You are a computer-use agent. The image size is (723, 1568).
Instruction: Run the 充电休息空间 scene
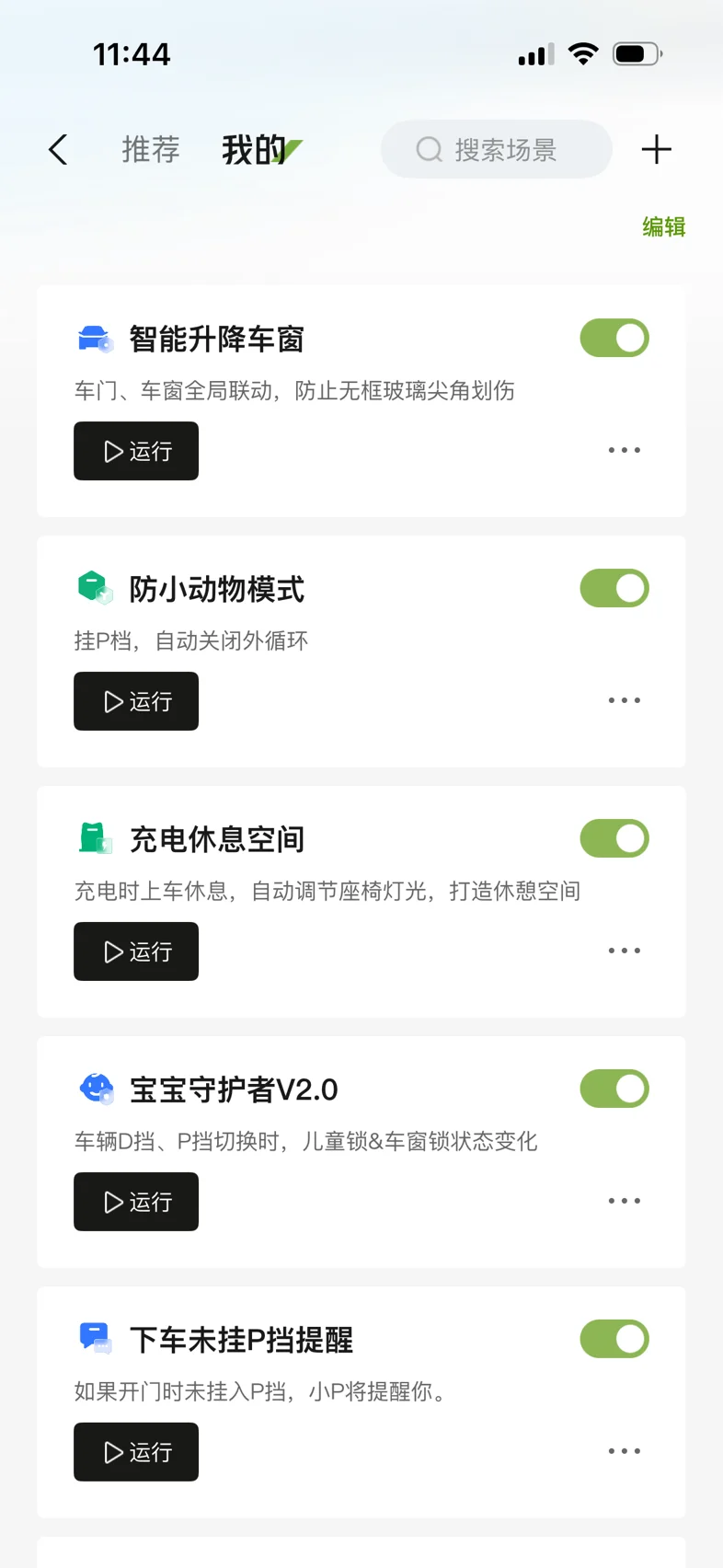(x=136, y=951)
